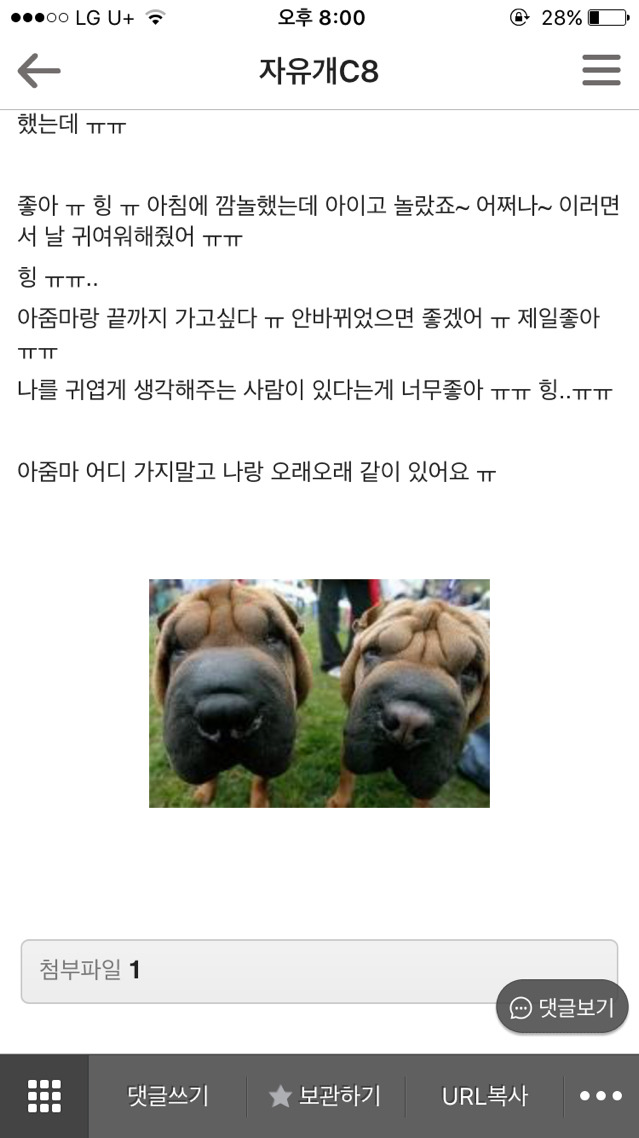Save the post with 보관하기

coord(325,1096)
